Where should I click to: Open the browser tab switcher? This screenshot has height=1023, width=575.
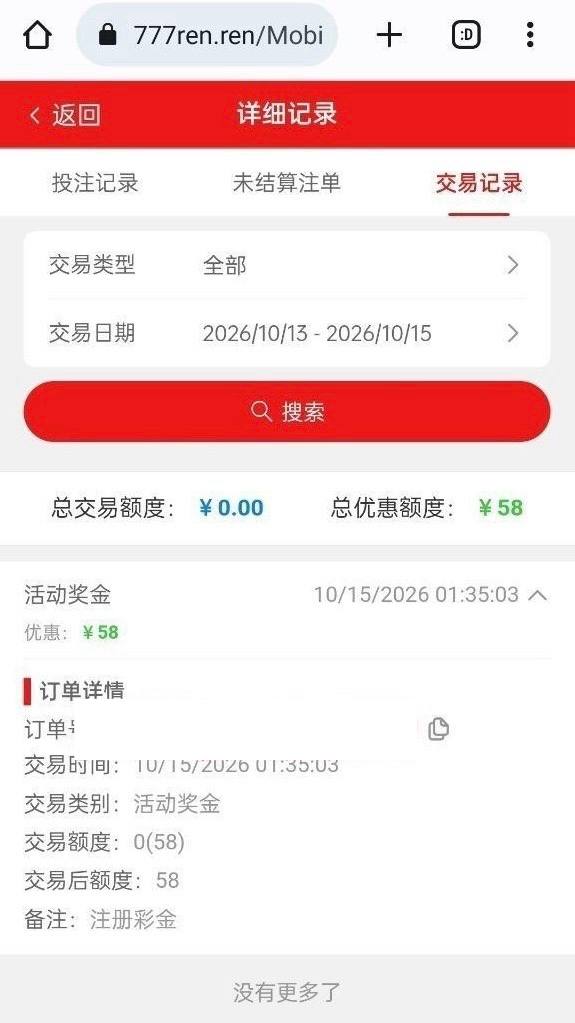tap(466, 35)
